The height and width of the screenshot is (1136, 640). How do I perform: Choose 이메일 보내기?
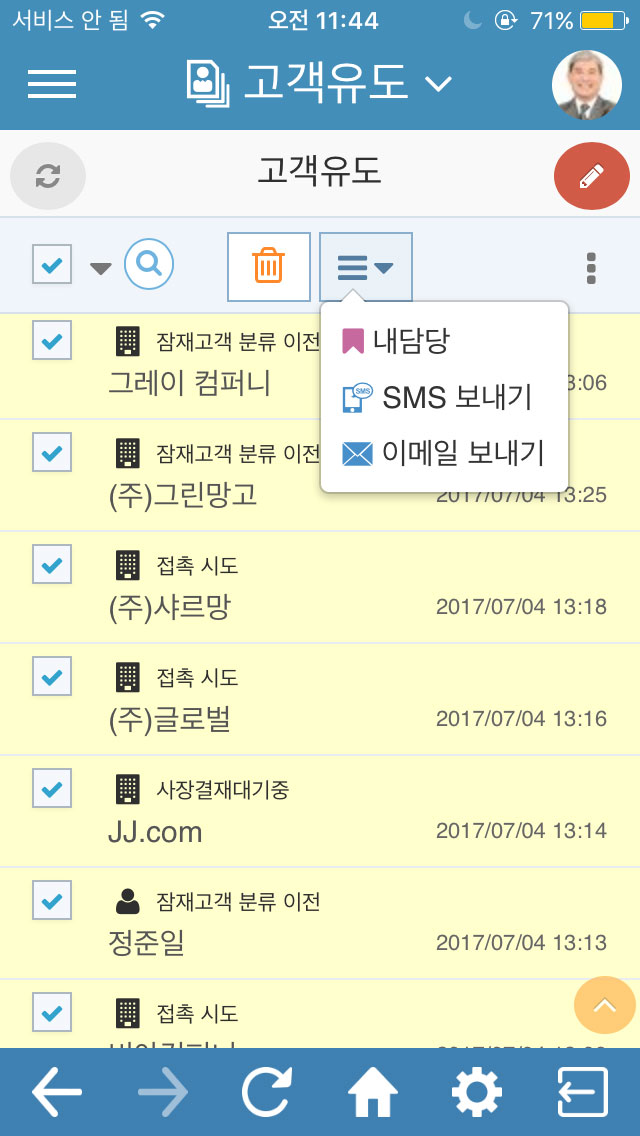(x=443, y=454)
